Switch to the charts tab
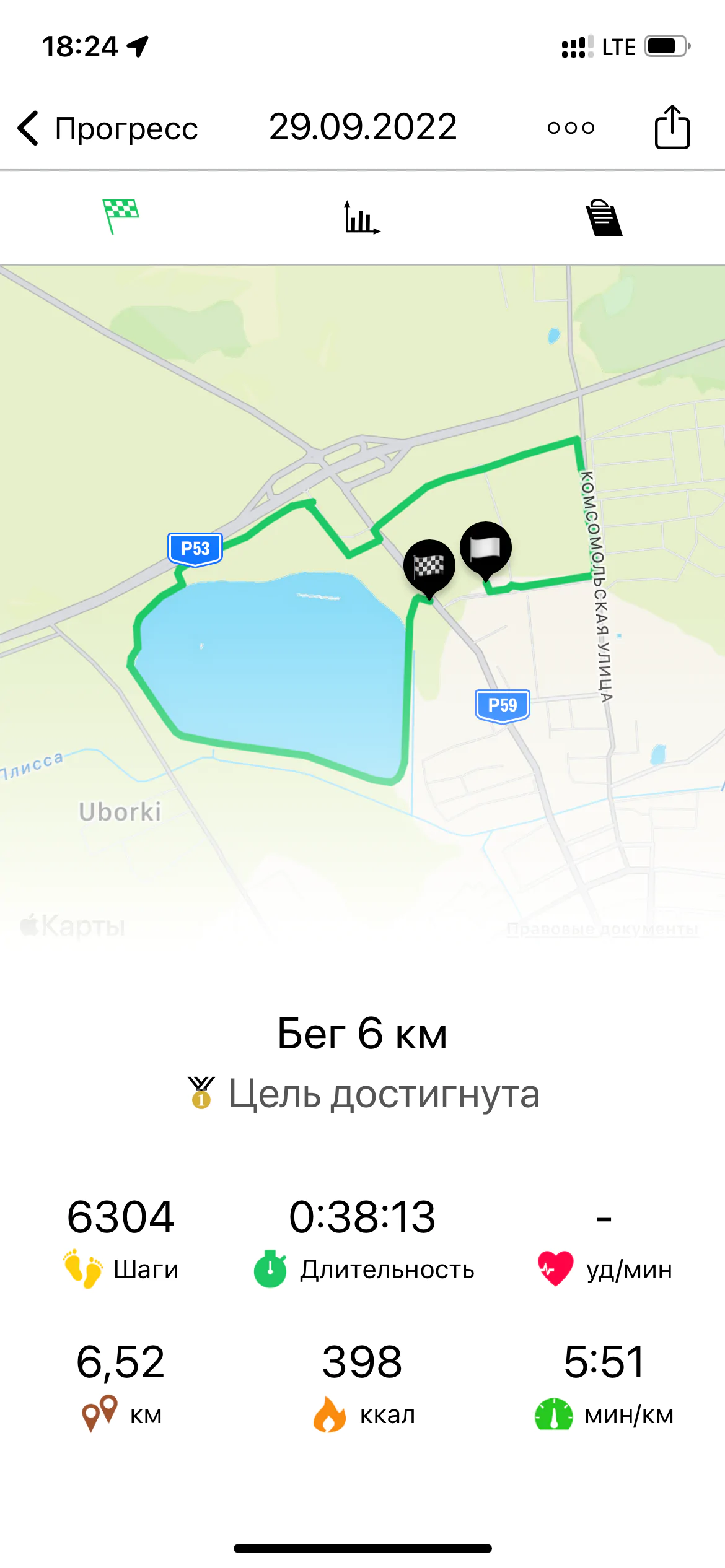Image resolution: width=725 pixels, height=1568 pixels. pos(362,217)
